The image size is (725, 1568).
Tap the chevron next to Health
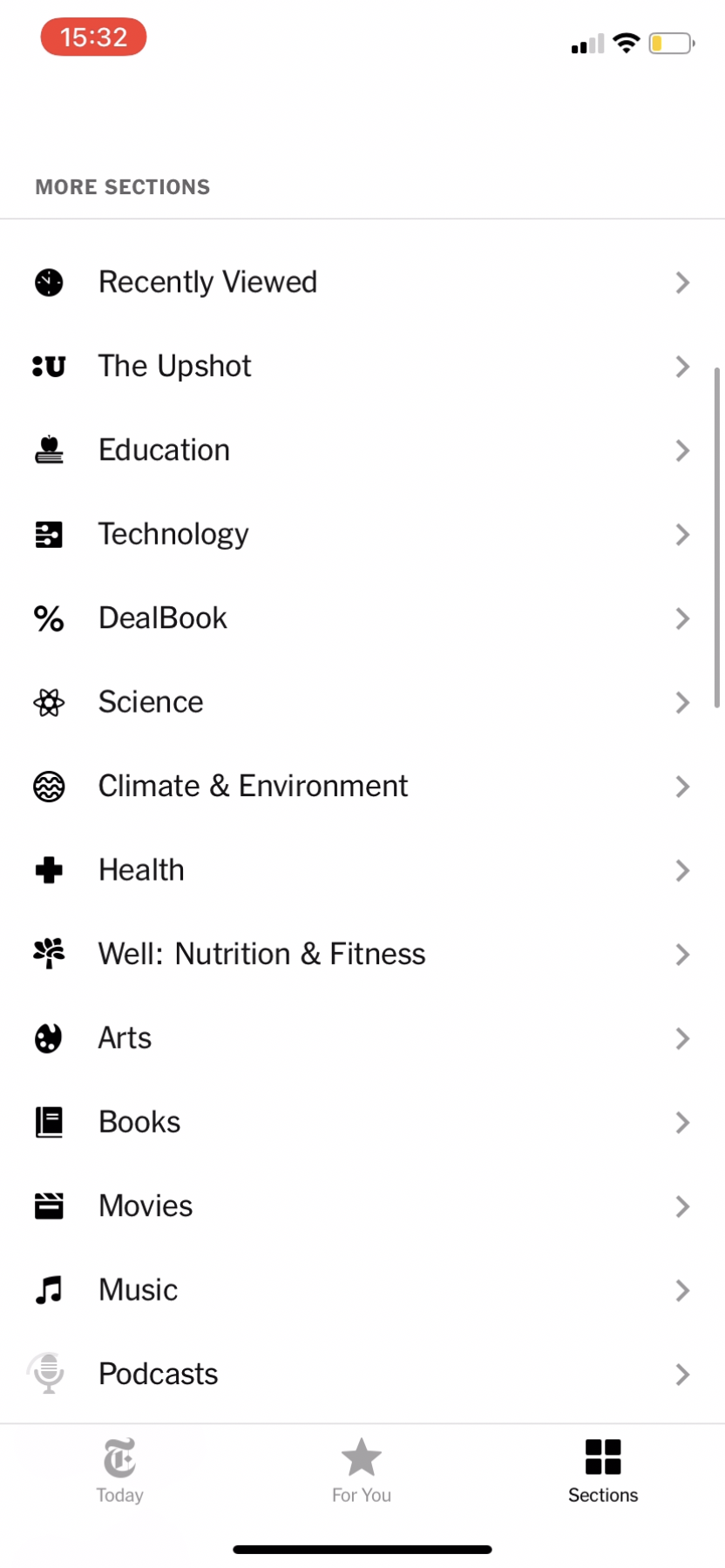pyautogui.click(x=683, y=870)
